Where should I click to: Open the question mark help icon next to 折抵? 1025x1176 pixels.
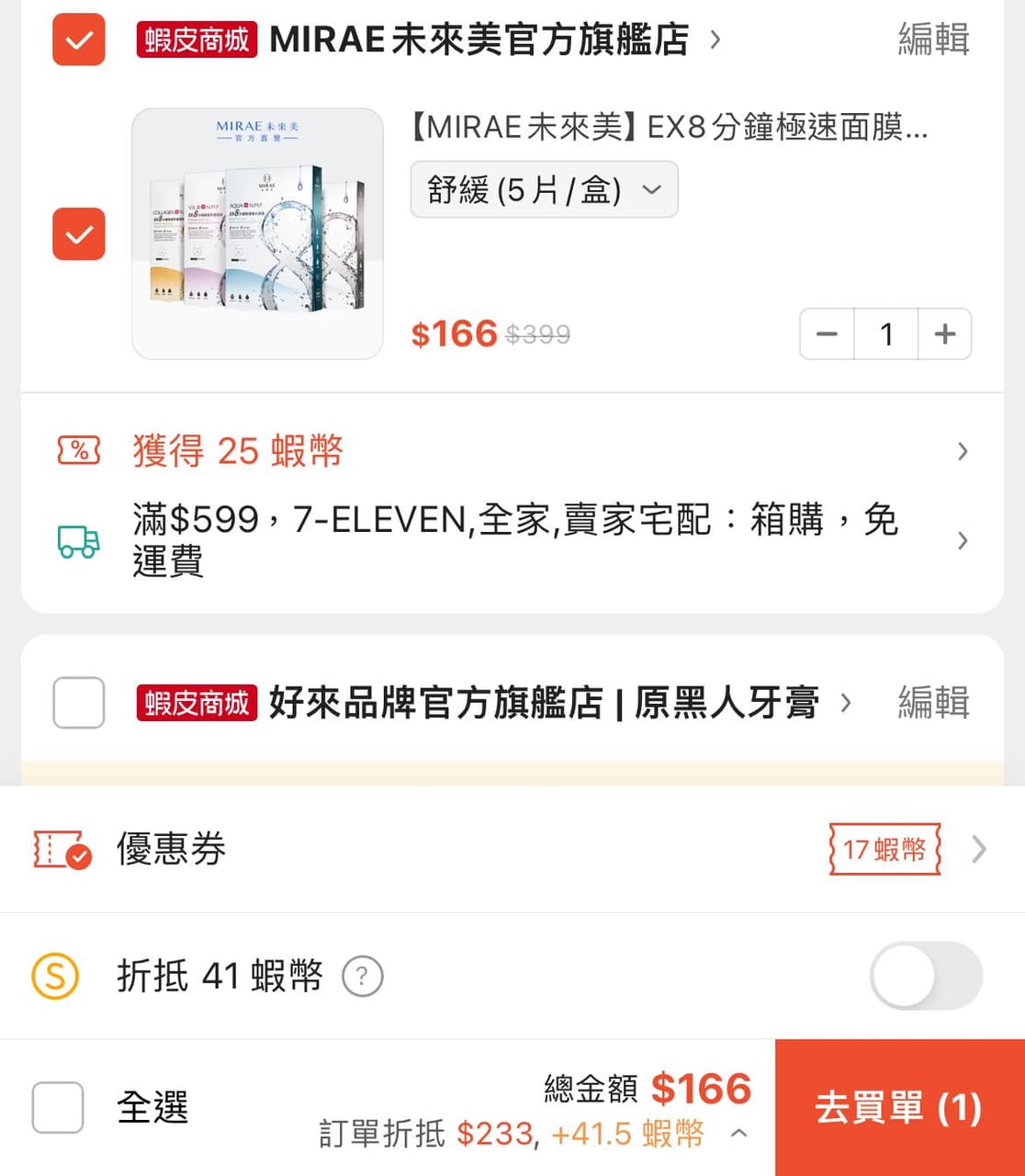pos(363,977)
